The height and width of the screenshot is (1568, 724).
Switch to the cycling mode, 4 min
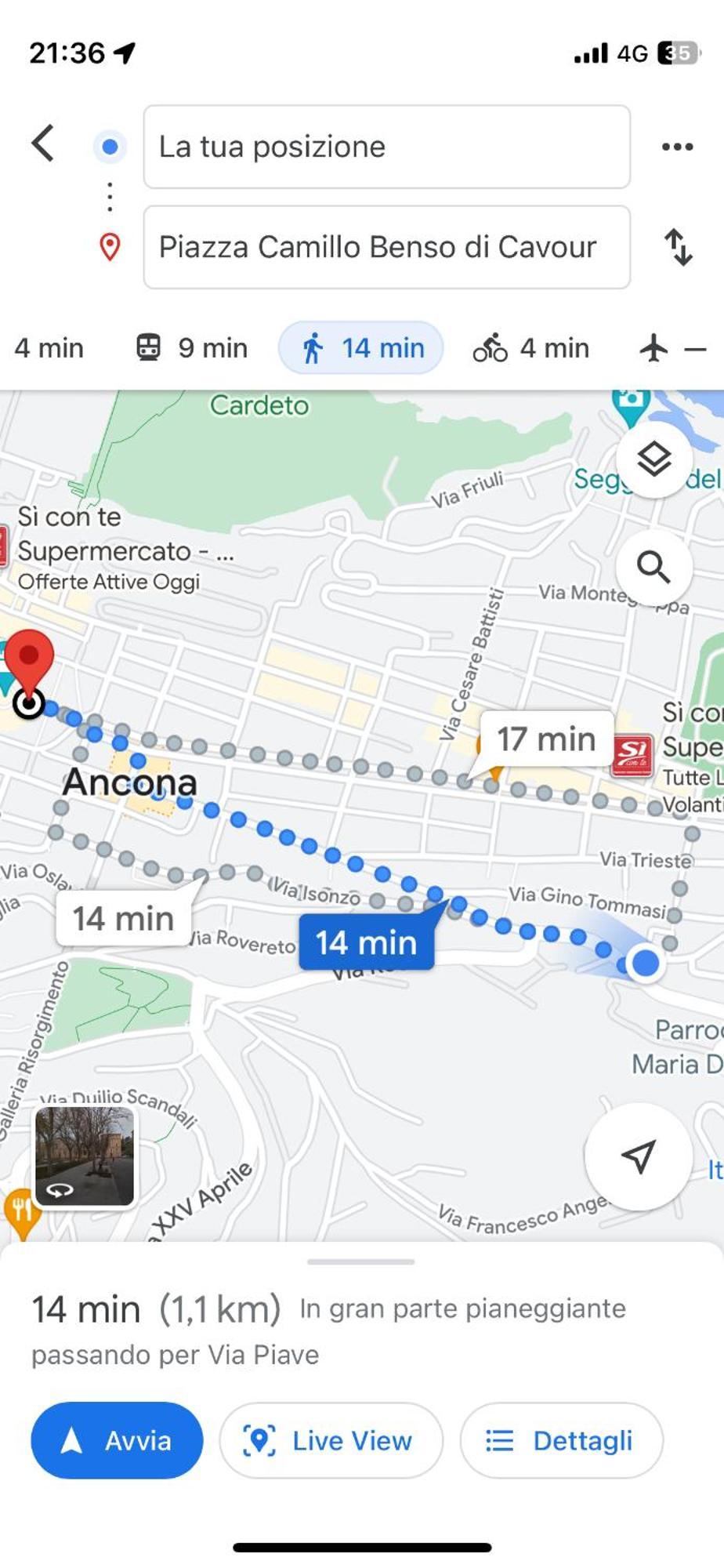click(x=531, y=348)
